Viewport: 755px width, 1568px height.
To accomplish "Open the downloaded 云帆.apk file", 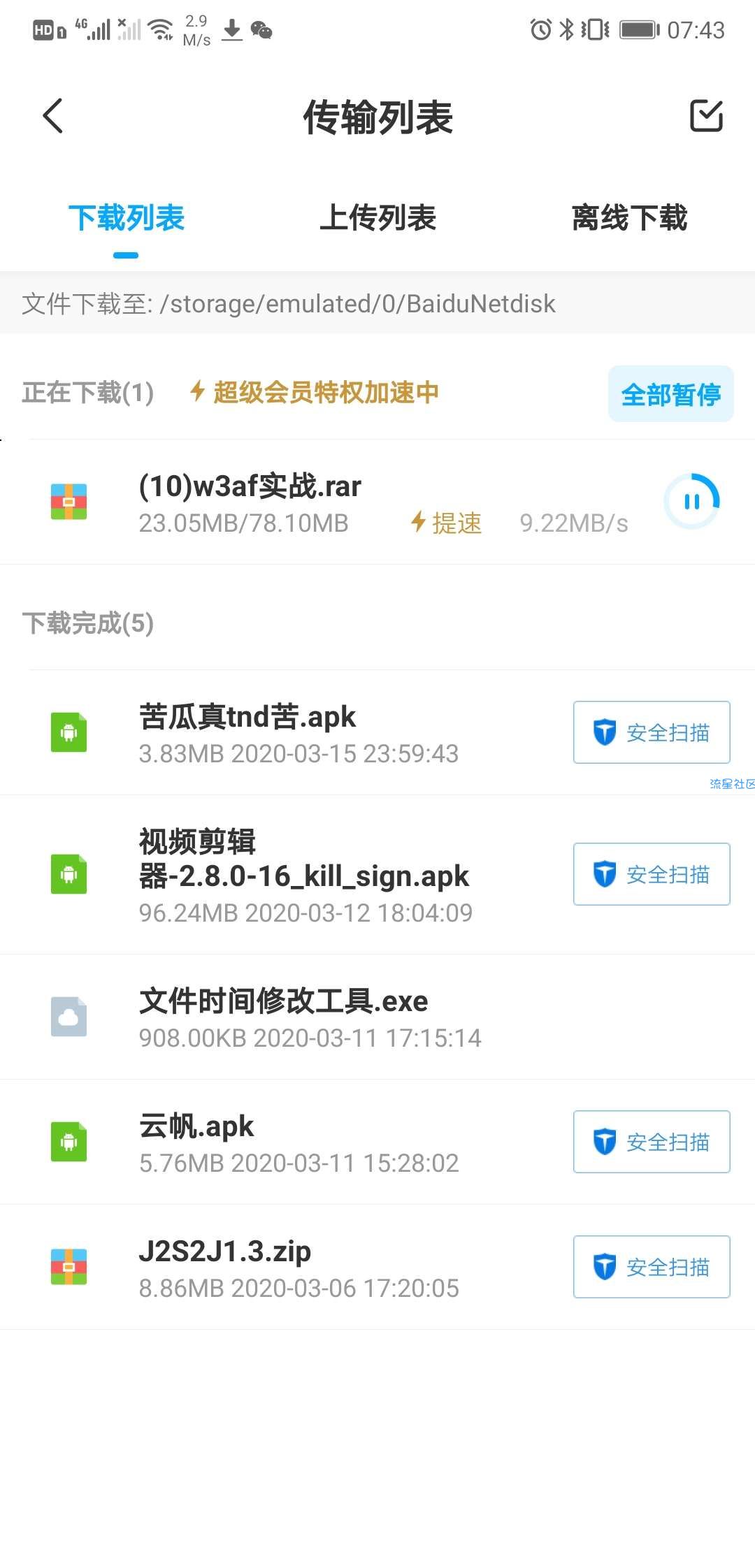I will 196,1142.
